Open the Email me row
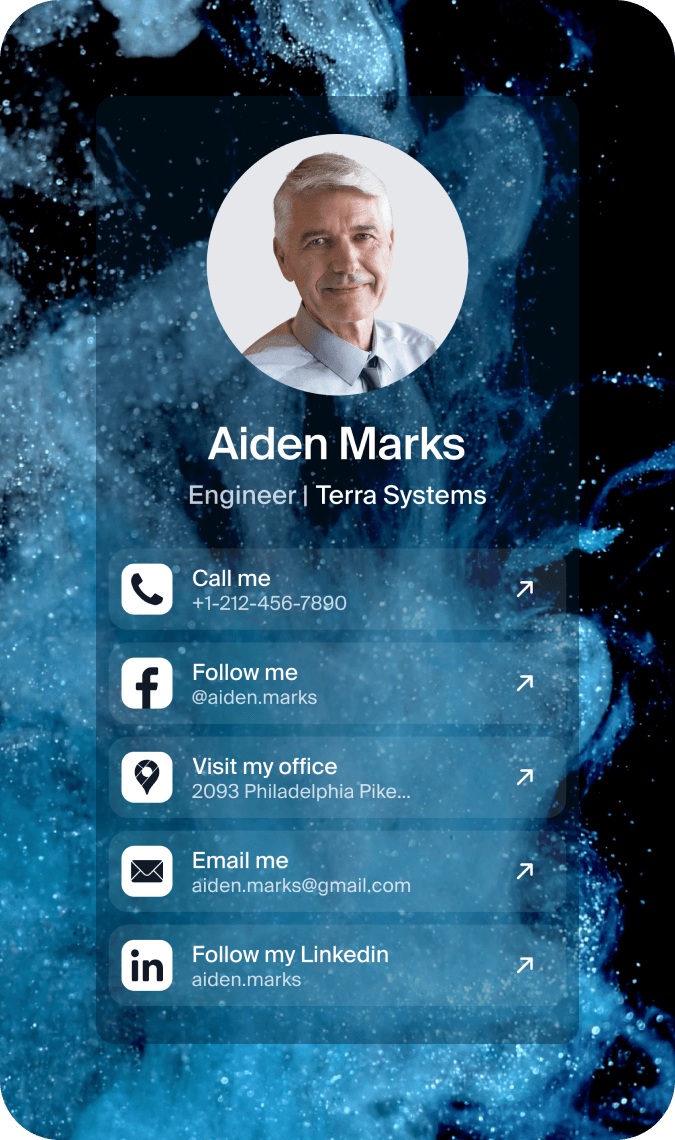 [337, 871]
